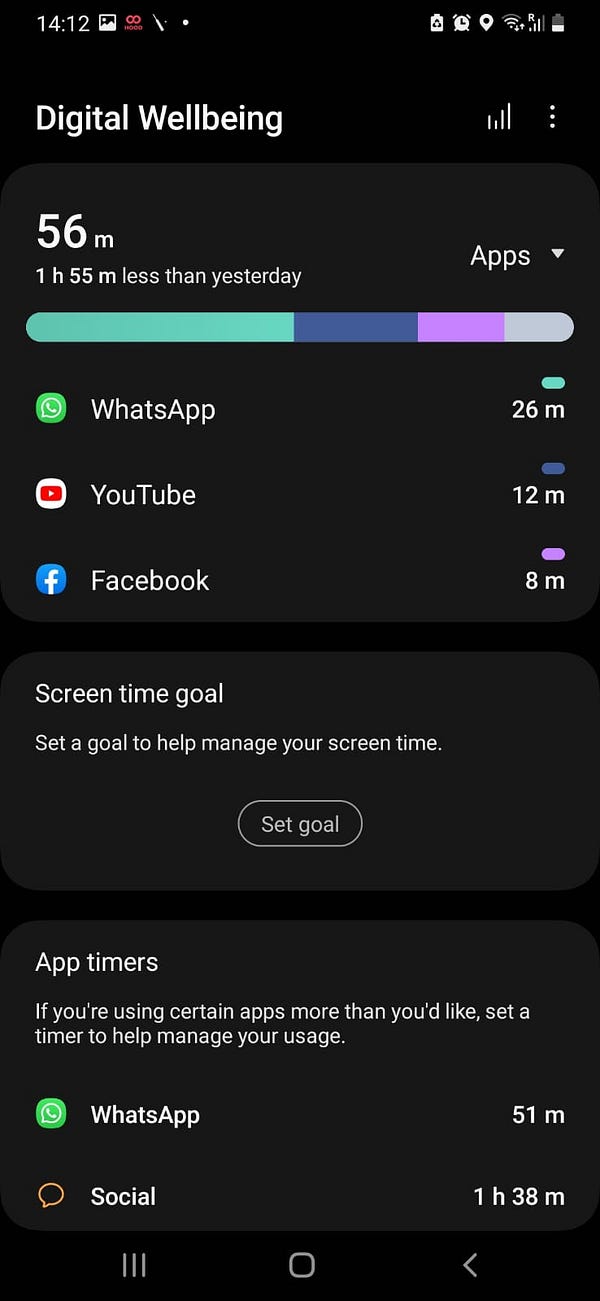600x1301 pixels.
Task: Open recent apps from the navigation bar
Action: click(134, 1265)
